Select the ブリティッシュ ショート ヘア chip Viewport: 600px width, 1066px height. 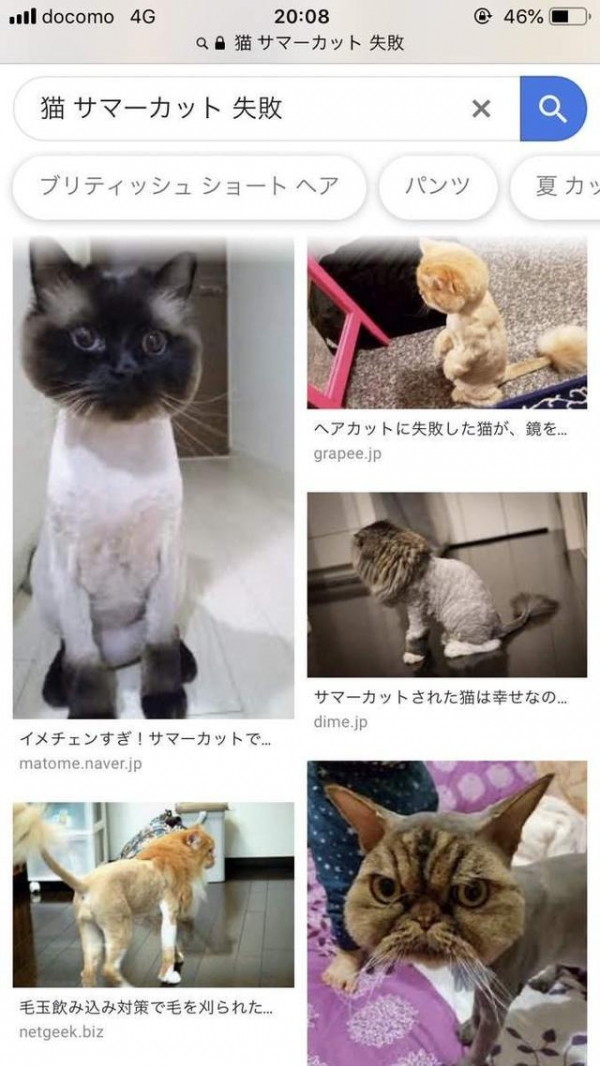coord(189,186)
